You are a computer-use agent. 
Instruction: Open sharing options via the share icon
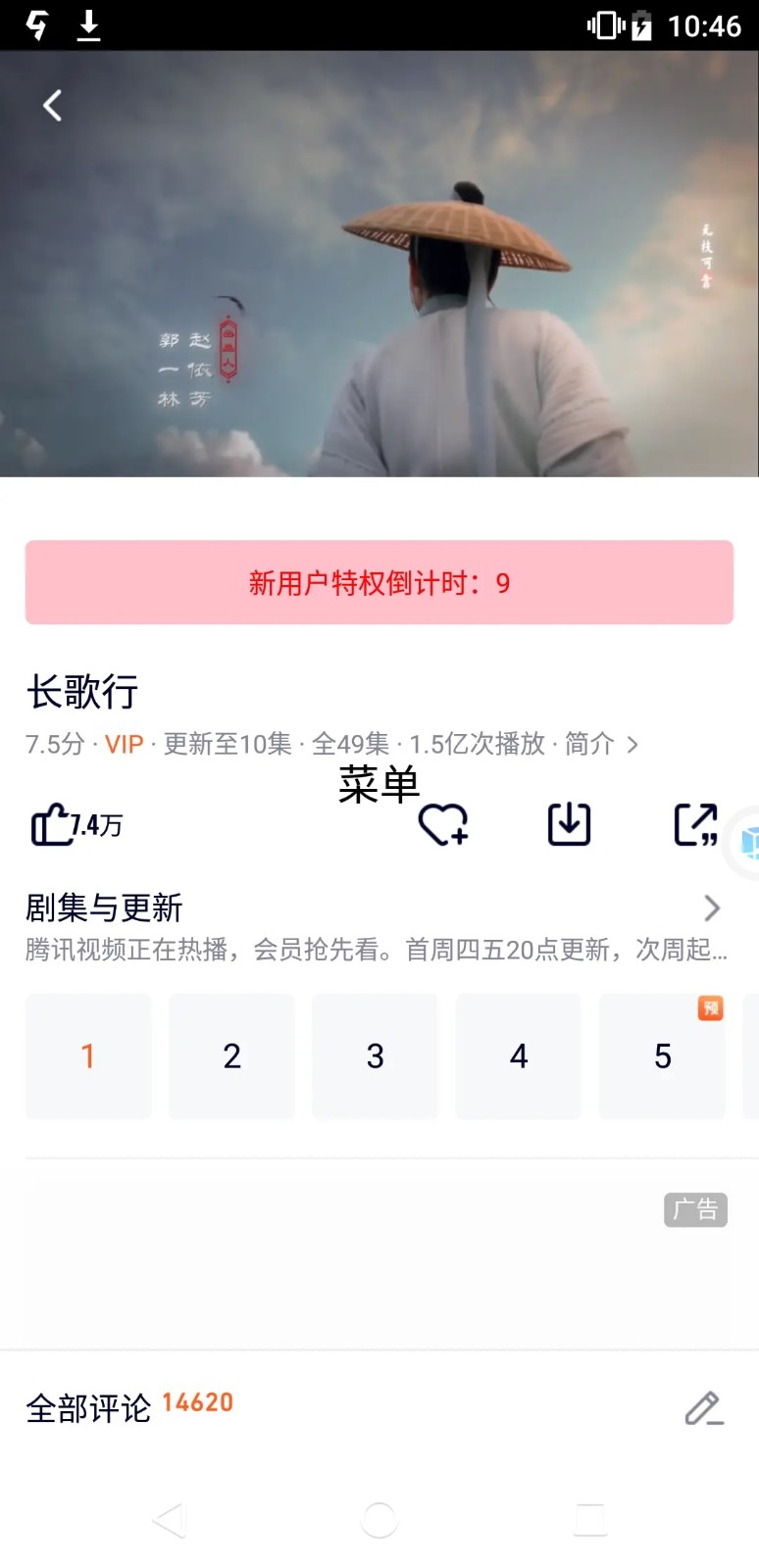[692, 824]
